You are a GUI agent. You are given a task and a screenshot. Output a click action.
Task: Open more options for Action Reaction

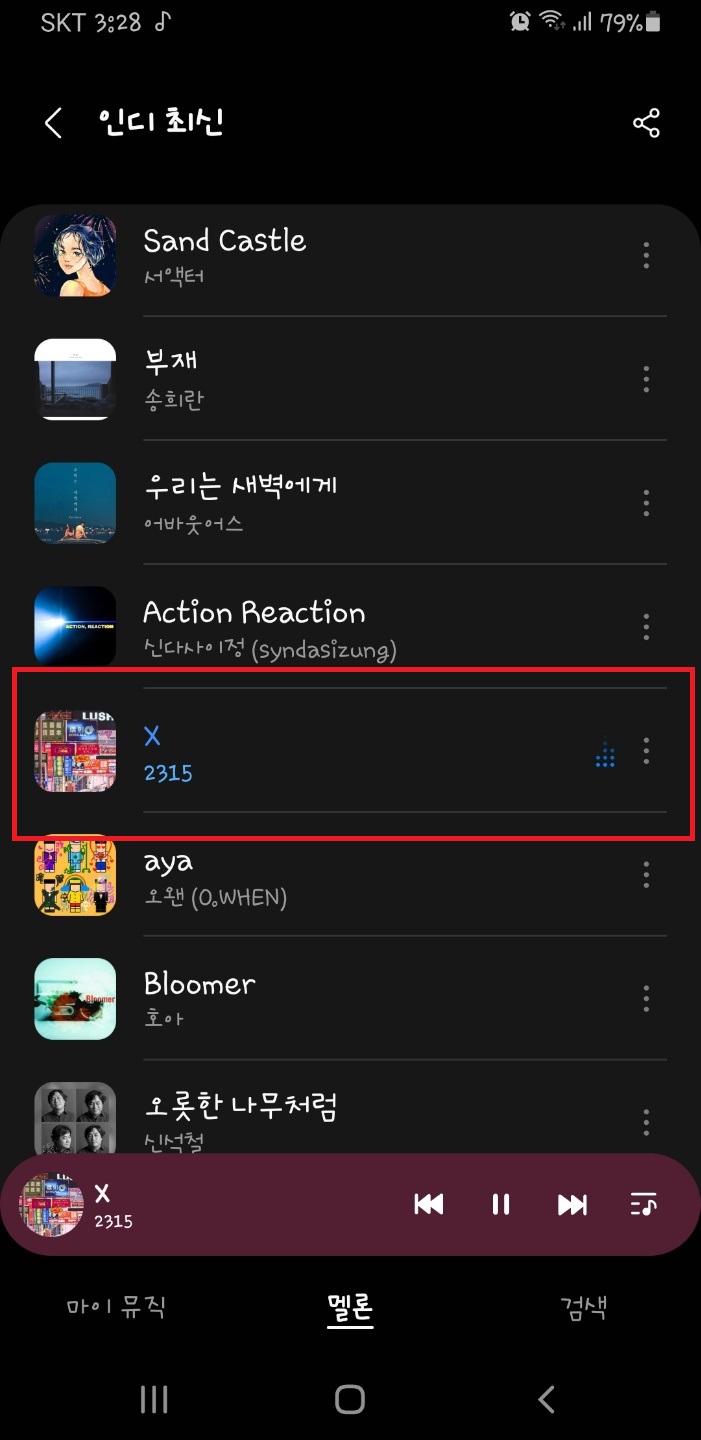pos(646,627)
